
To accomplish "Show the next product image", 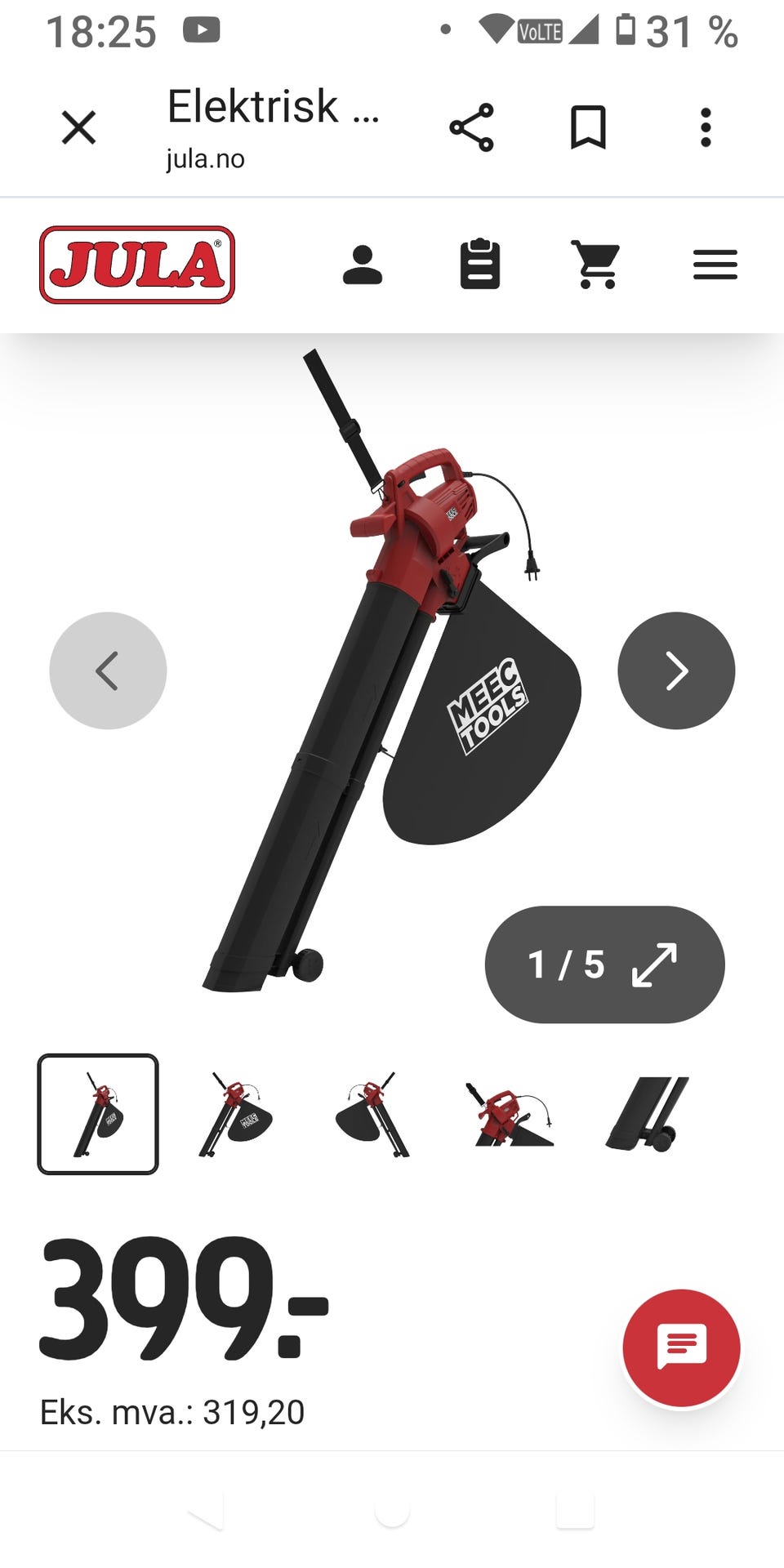I will (x=676, y=670).
